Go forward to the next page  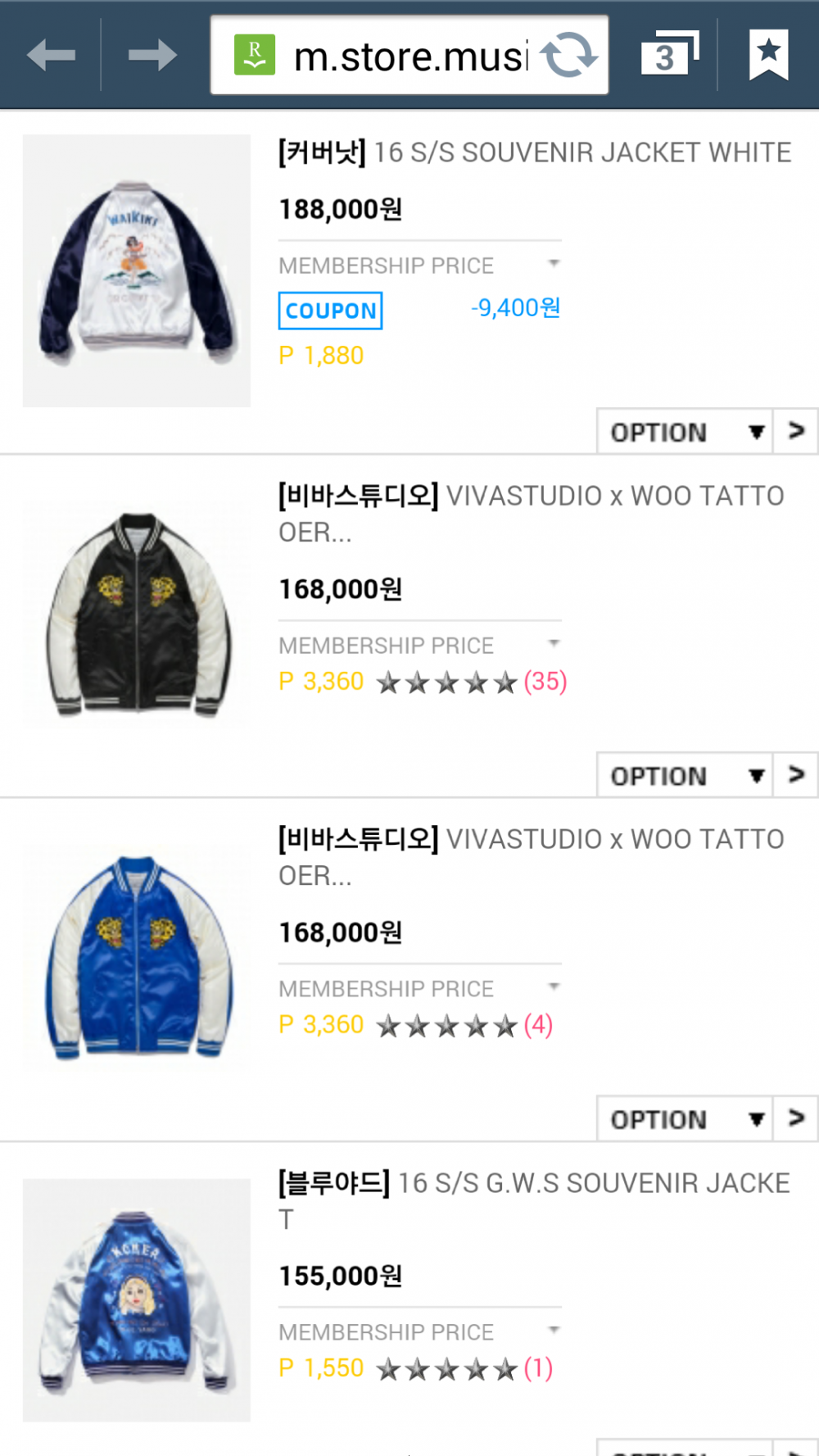[152, 56]
